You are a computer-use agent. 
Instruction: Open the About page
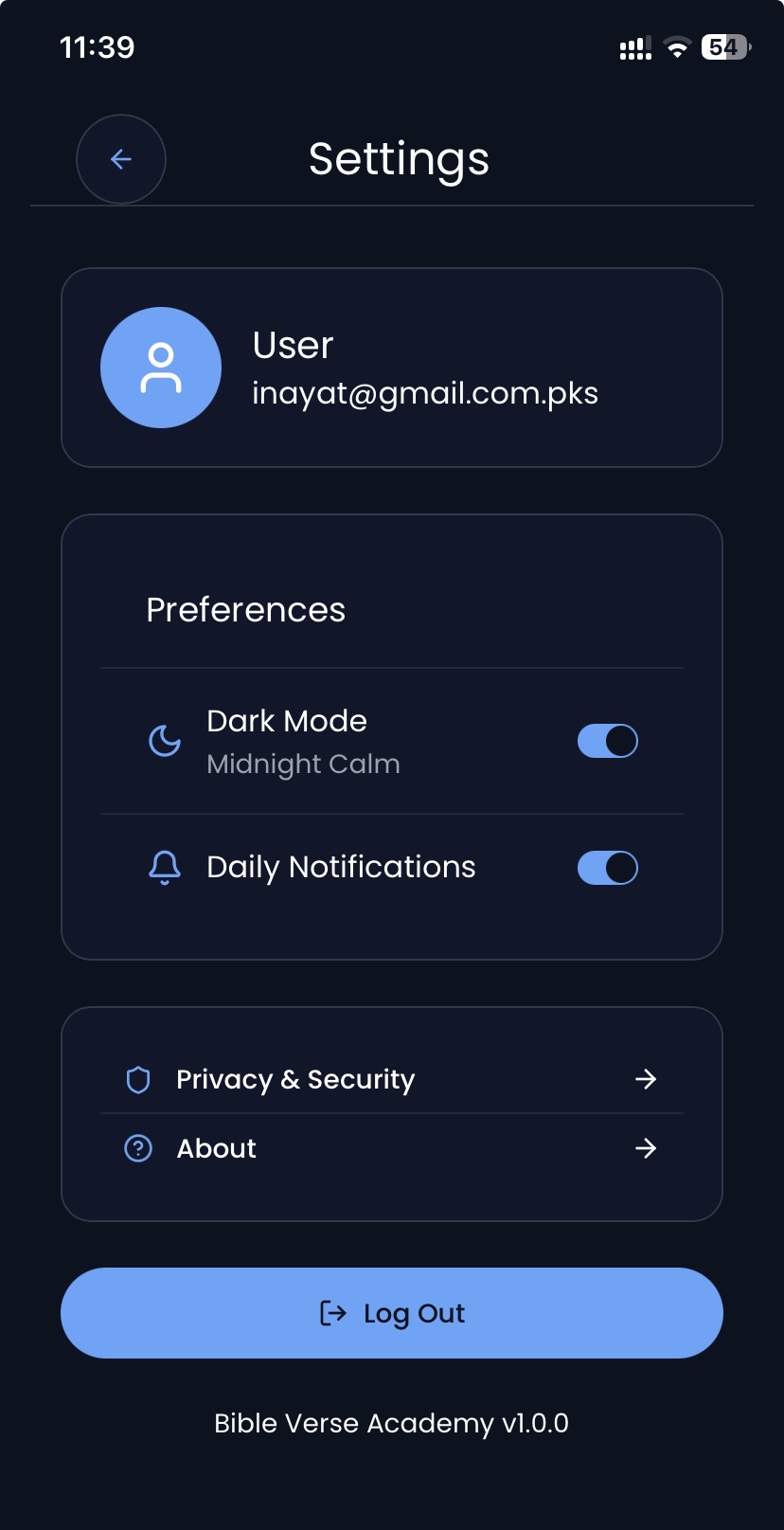point(391,1148)
